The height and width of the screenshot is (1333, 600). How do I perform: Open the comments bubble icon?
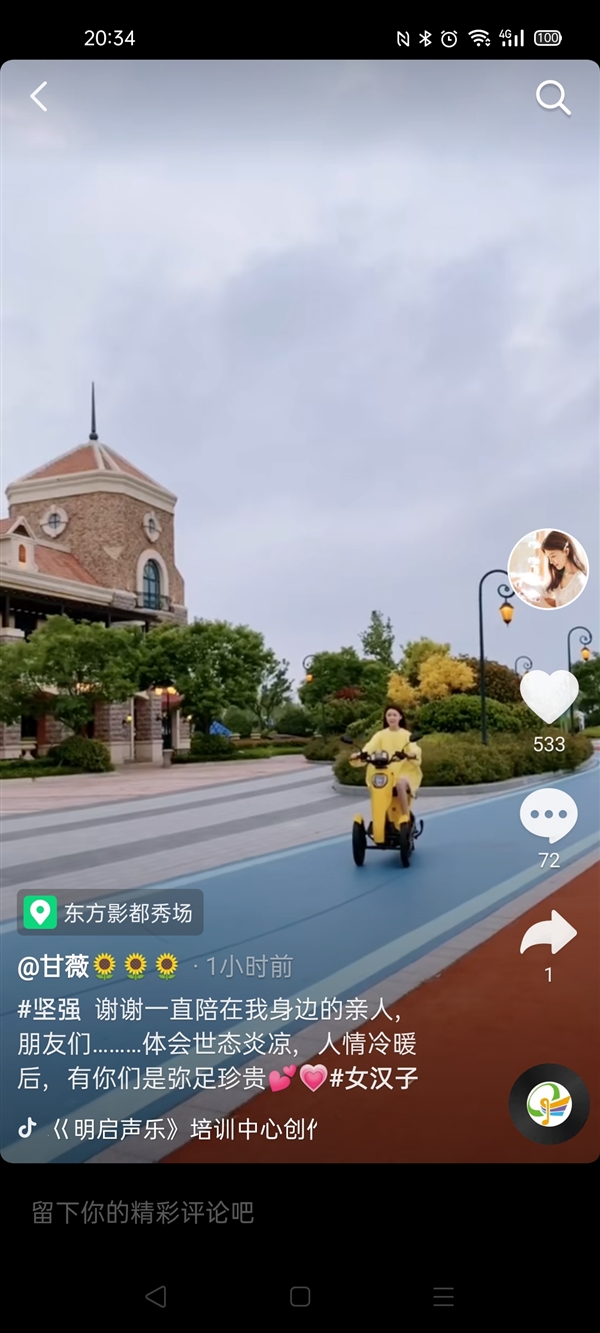[549, 816]
